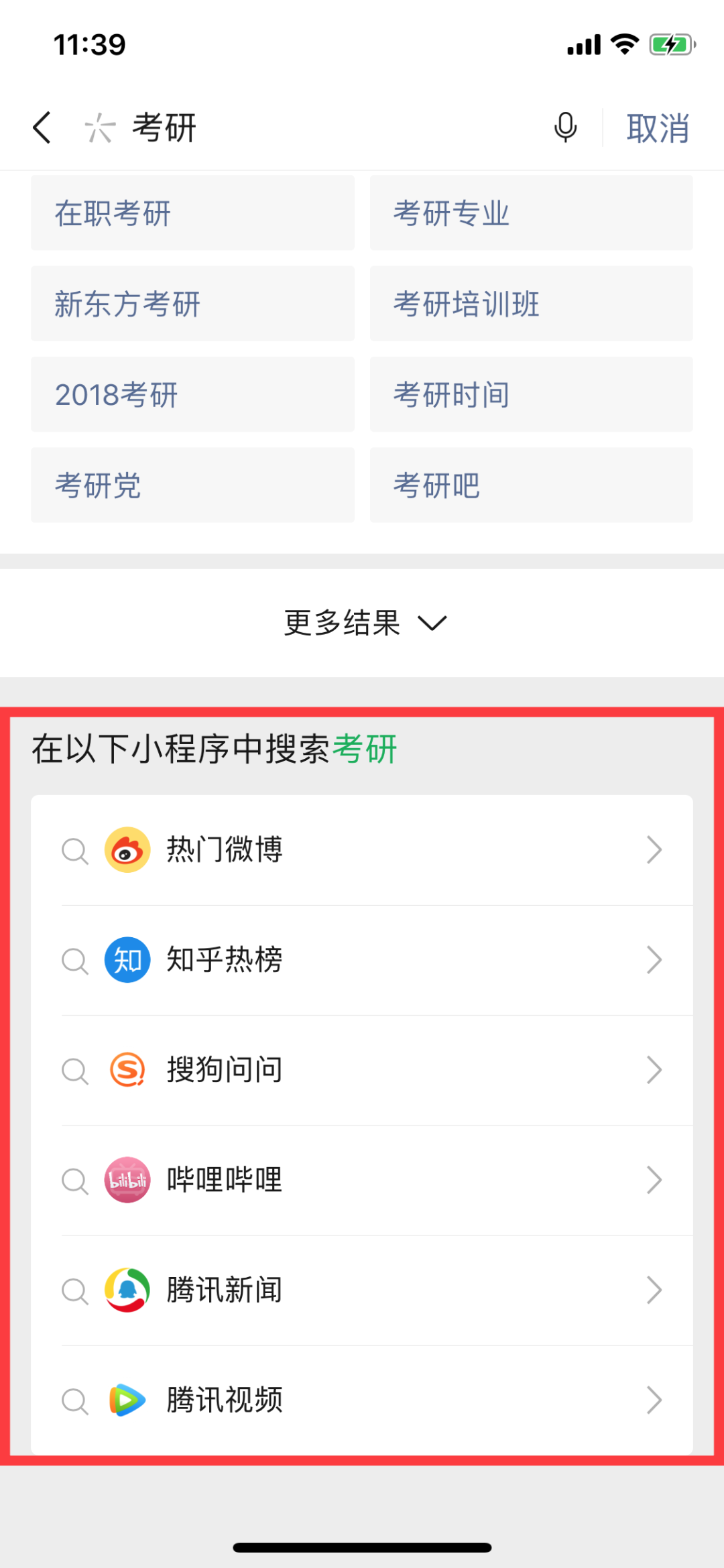Image resolution: width=724 pixels, height=1568 pixels.
Task: Search 考研 in the 热门微博 mini program
Action: pos(362,850)
